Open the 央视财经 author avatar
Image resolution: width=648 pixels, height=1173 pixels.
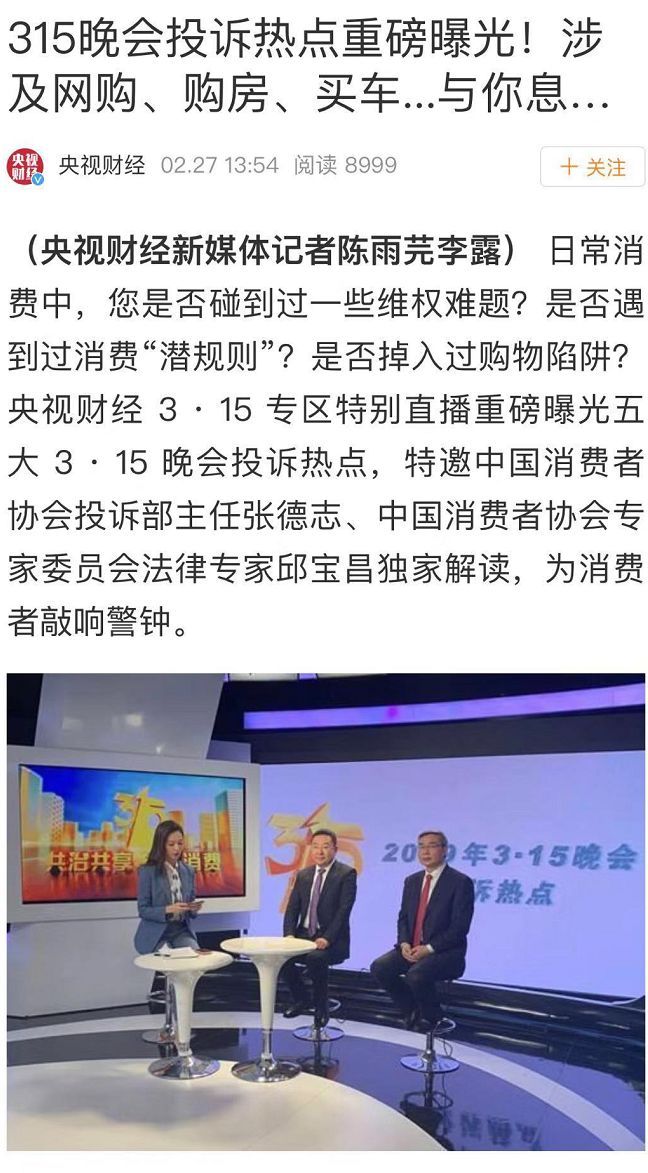click(x=25, y=166)
